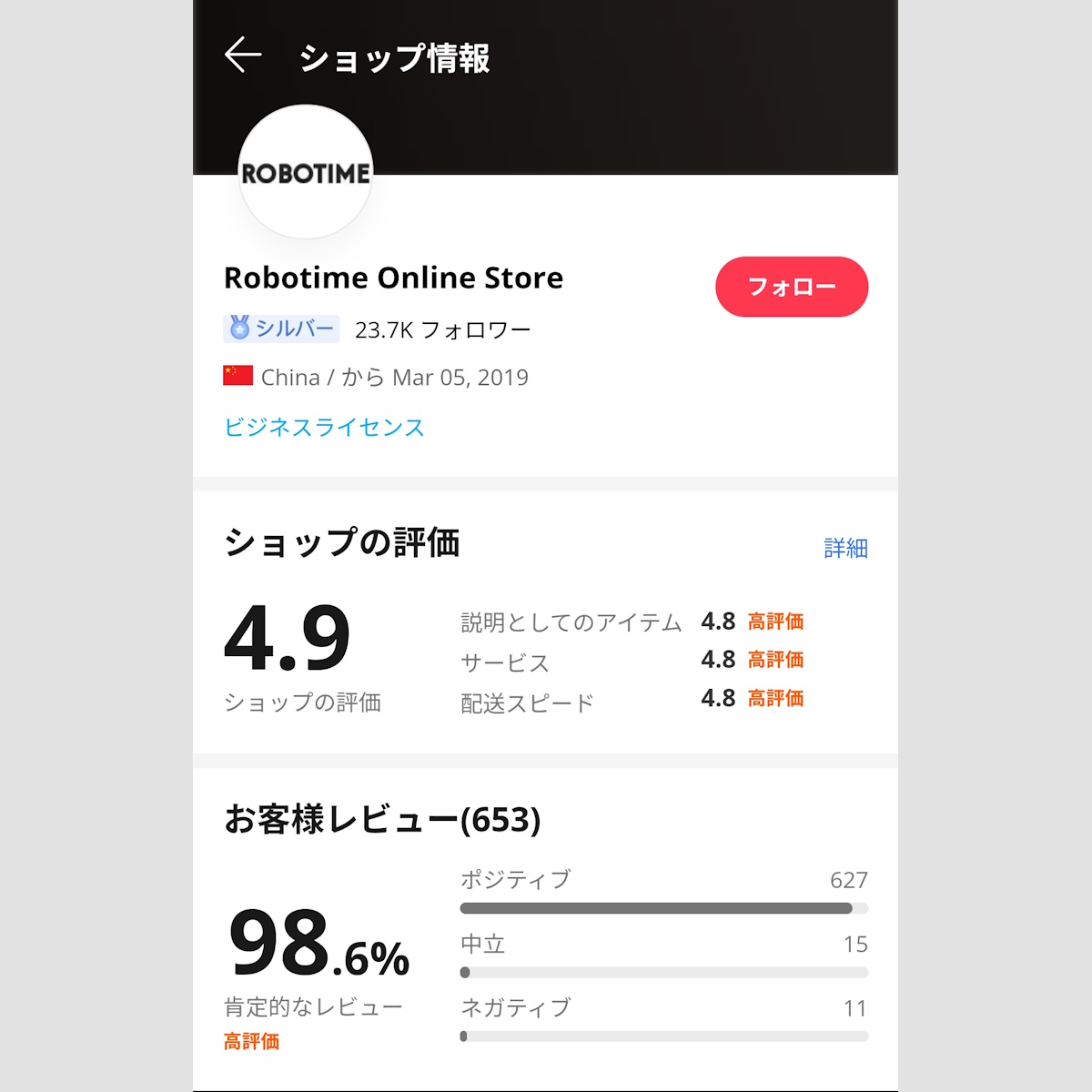Image resolution: width=1092 pixels, height=1092 pixels.
Task: Go back from the ショップ情報 page
Action: click(242, 56)
